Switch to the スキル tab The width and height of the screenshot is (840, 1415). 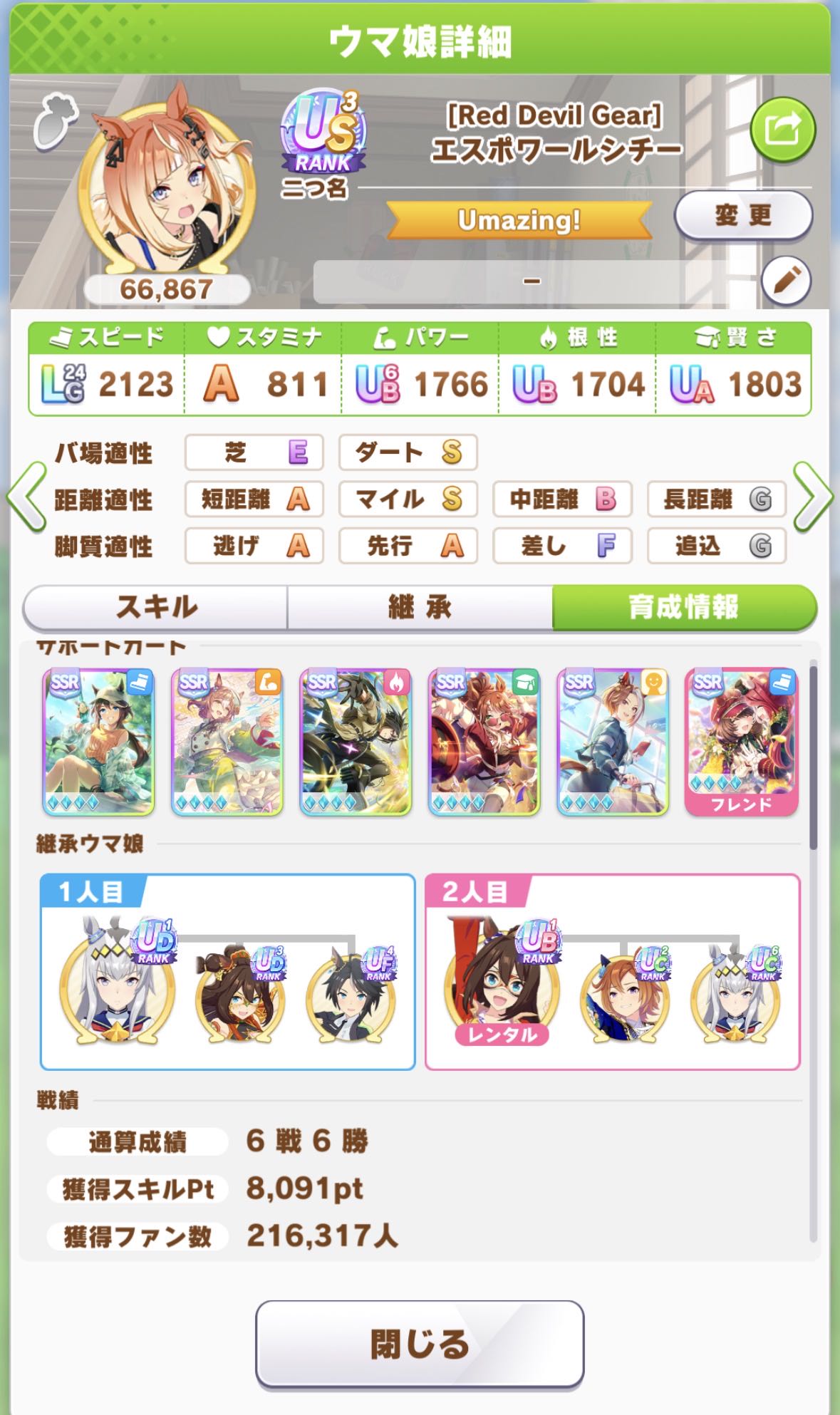(156, 608)
